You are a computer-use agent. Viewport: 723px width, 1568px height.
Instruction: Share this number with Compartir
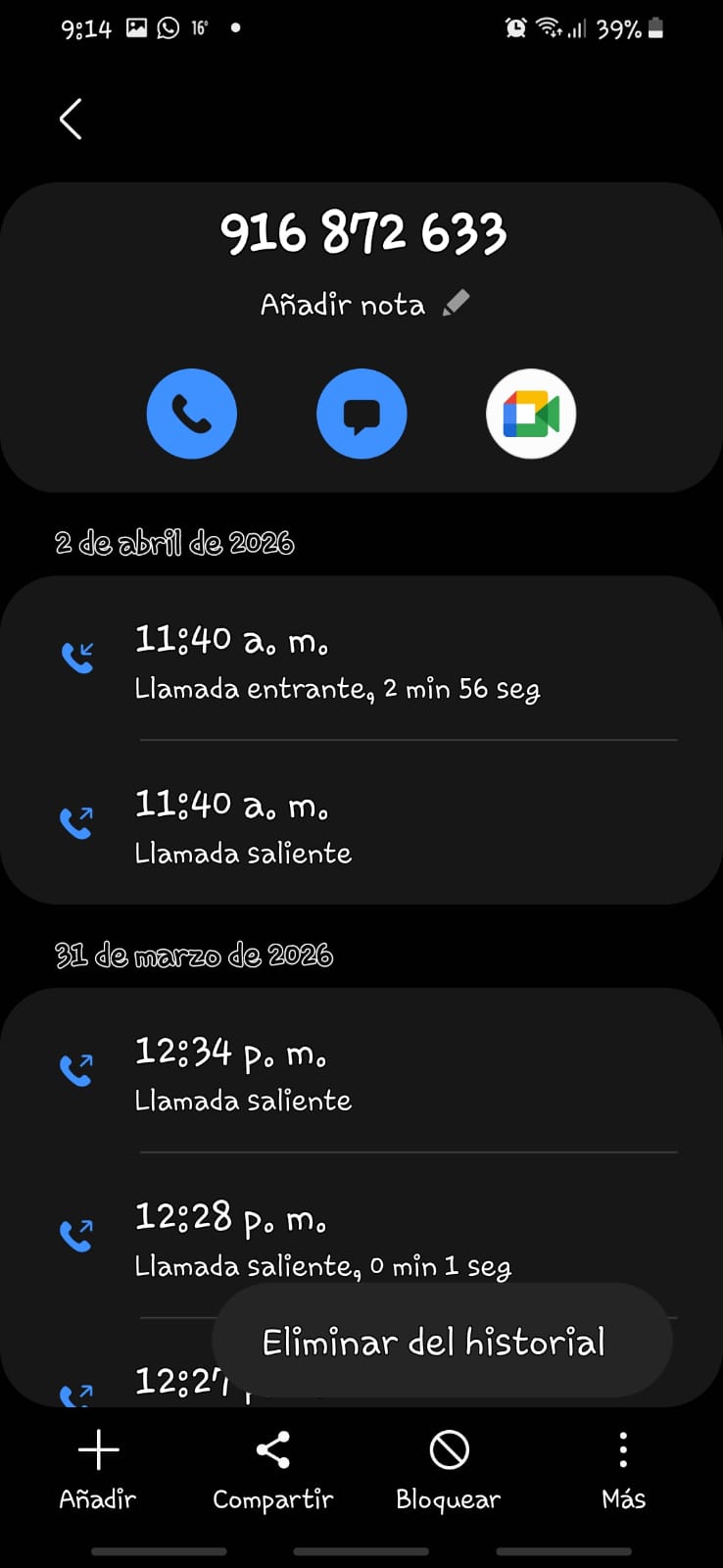pos(273,1469)
